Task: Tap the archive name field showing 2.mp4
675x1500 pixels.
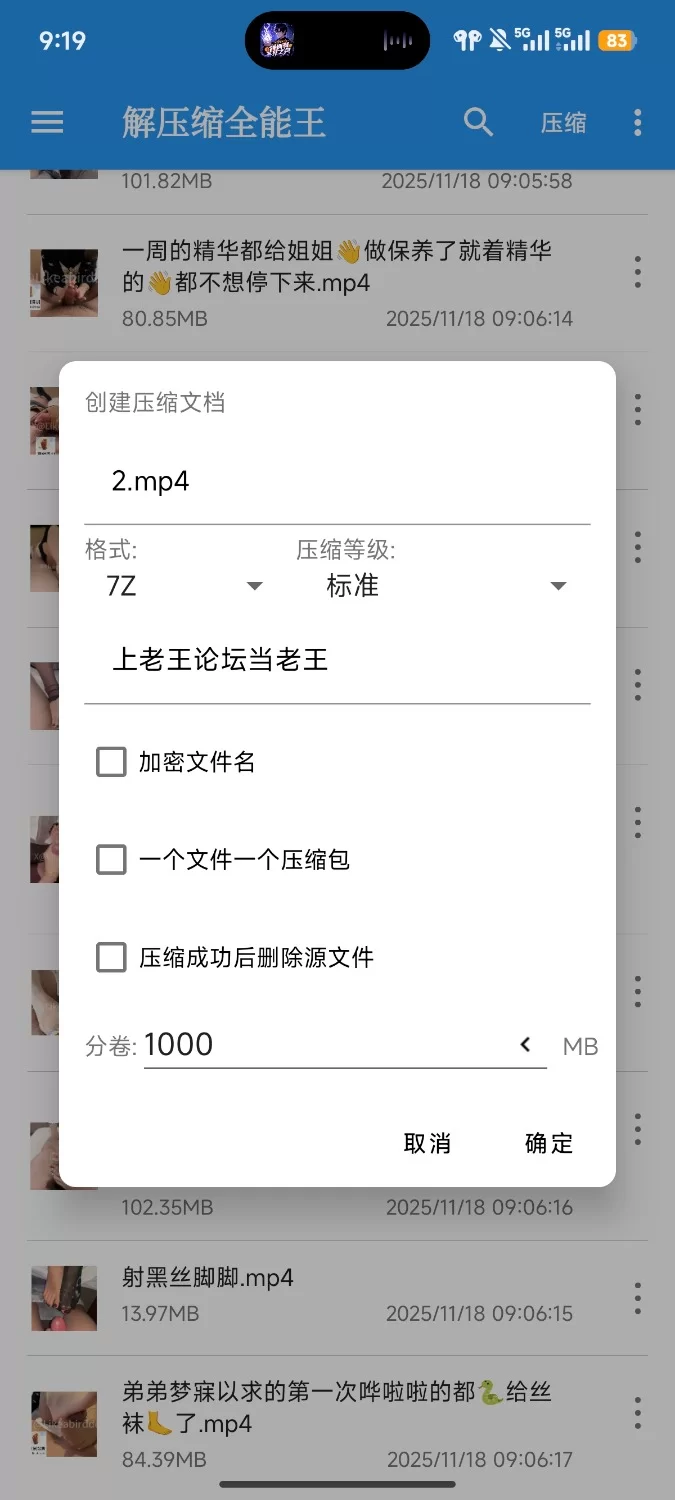Action: click(x=336, y=482)
